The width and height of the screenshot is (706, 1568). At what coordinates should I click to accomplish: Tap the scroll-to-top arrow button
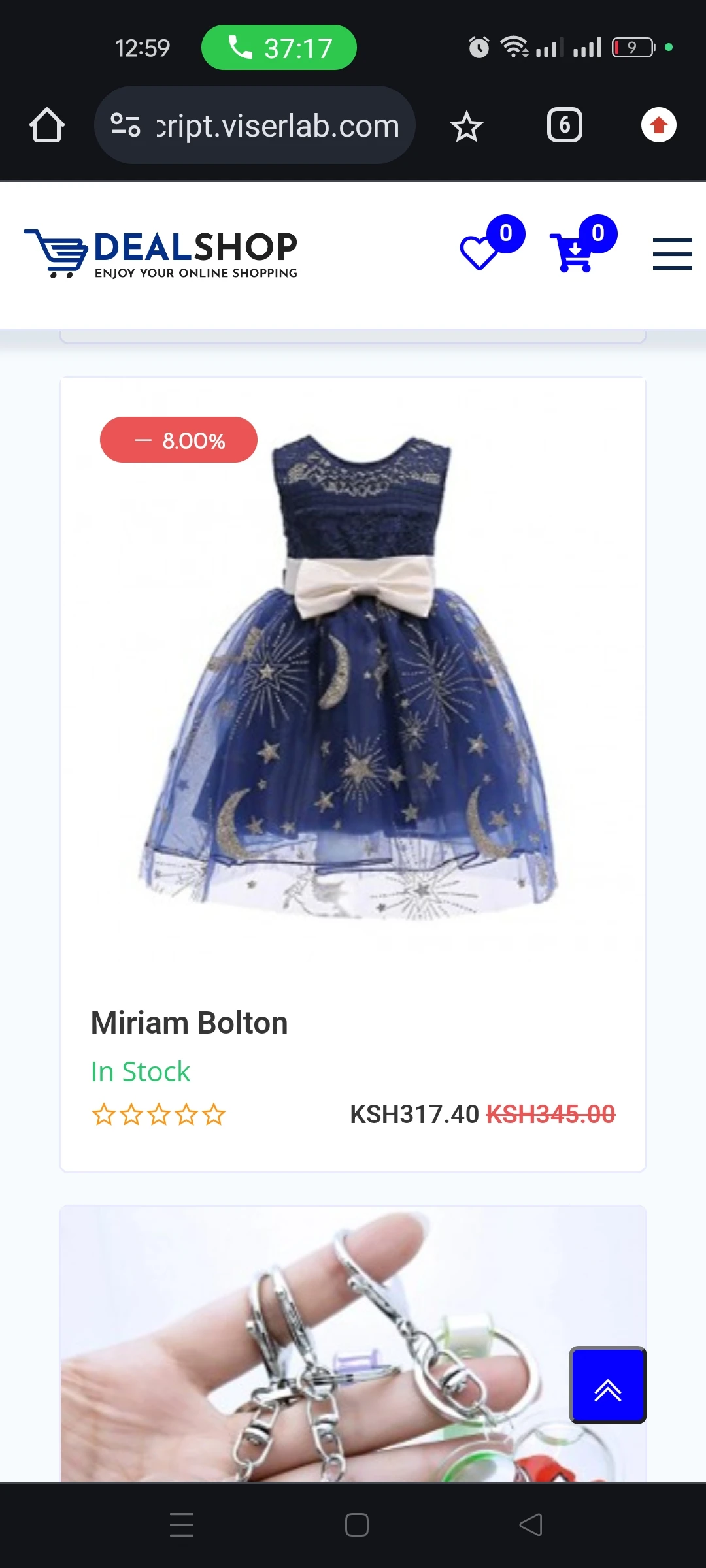click(x=607, y=1384)
